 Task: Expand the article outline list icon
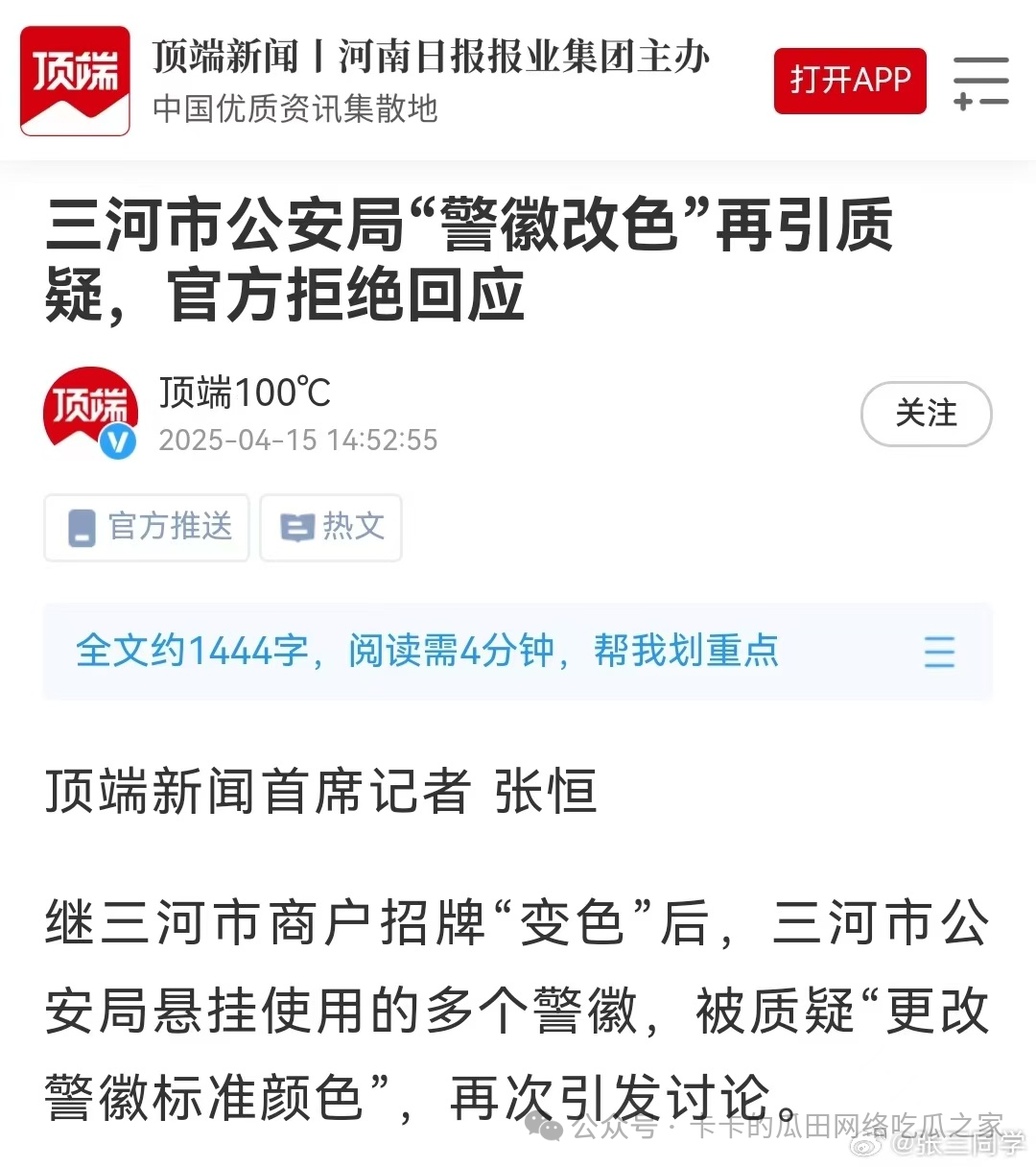939,652
